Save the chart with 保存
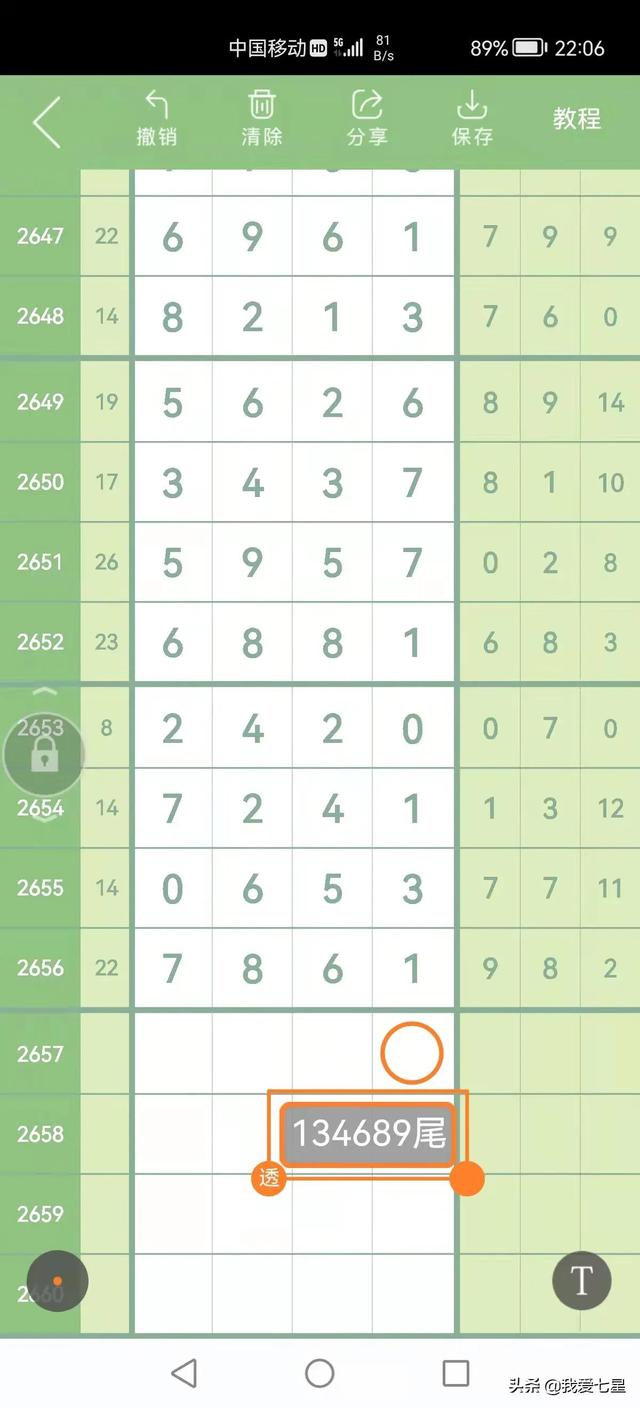 [472, 119]
